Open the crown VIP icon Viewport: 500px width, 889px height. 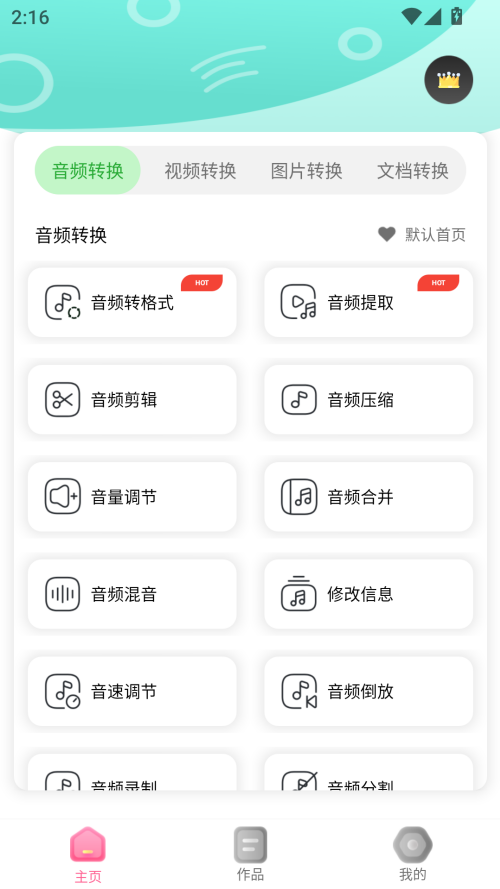pos(448,80)
